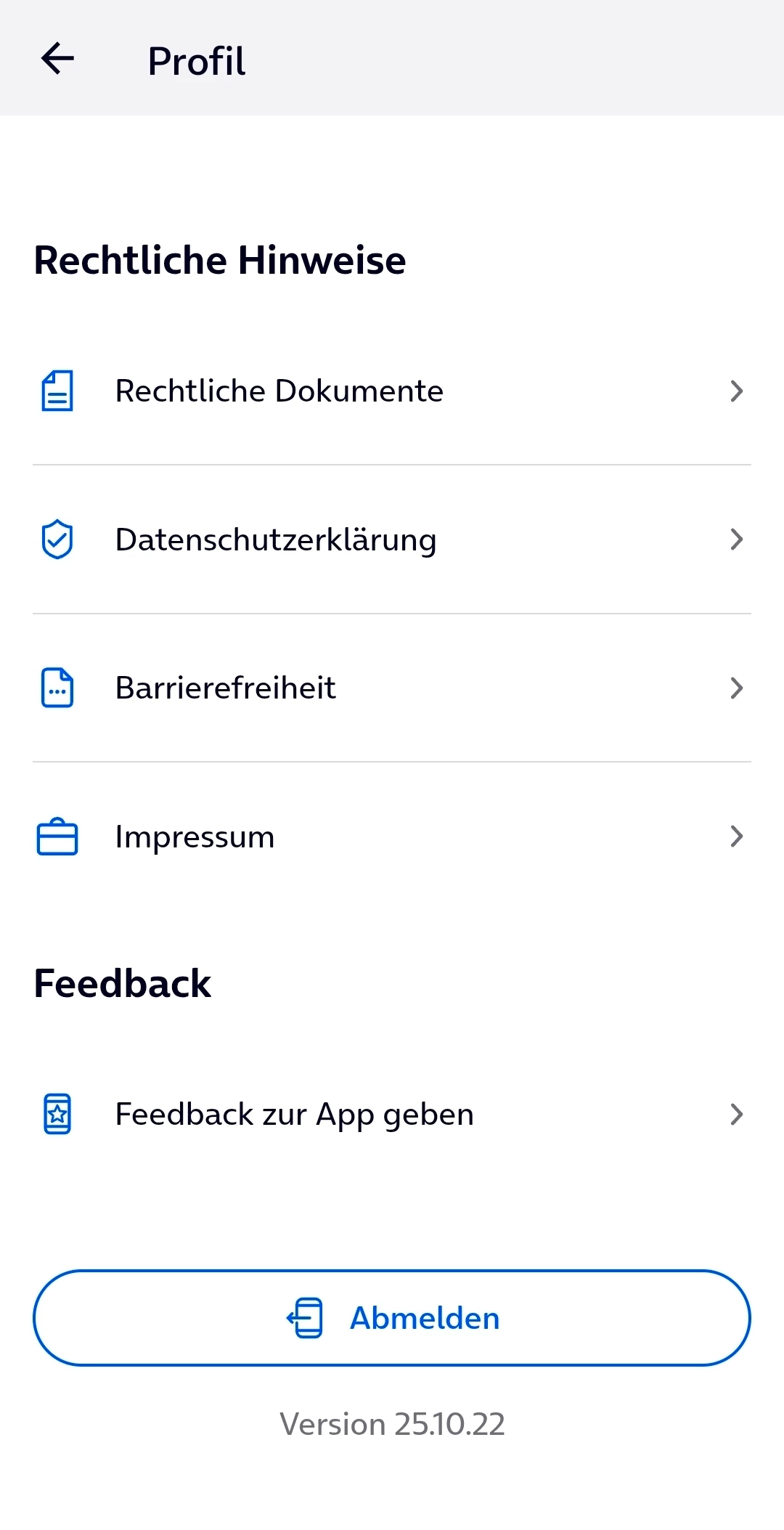View the Datenschutzerklärung
Image resolution: width=784 pixels, height=1530 pixels.
[x=392, y=540]
